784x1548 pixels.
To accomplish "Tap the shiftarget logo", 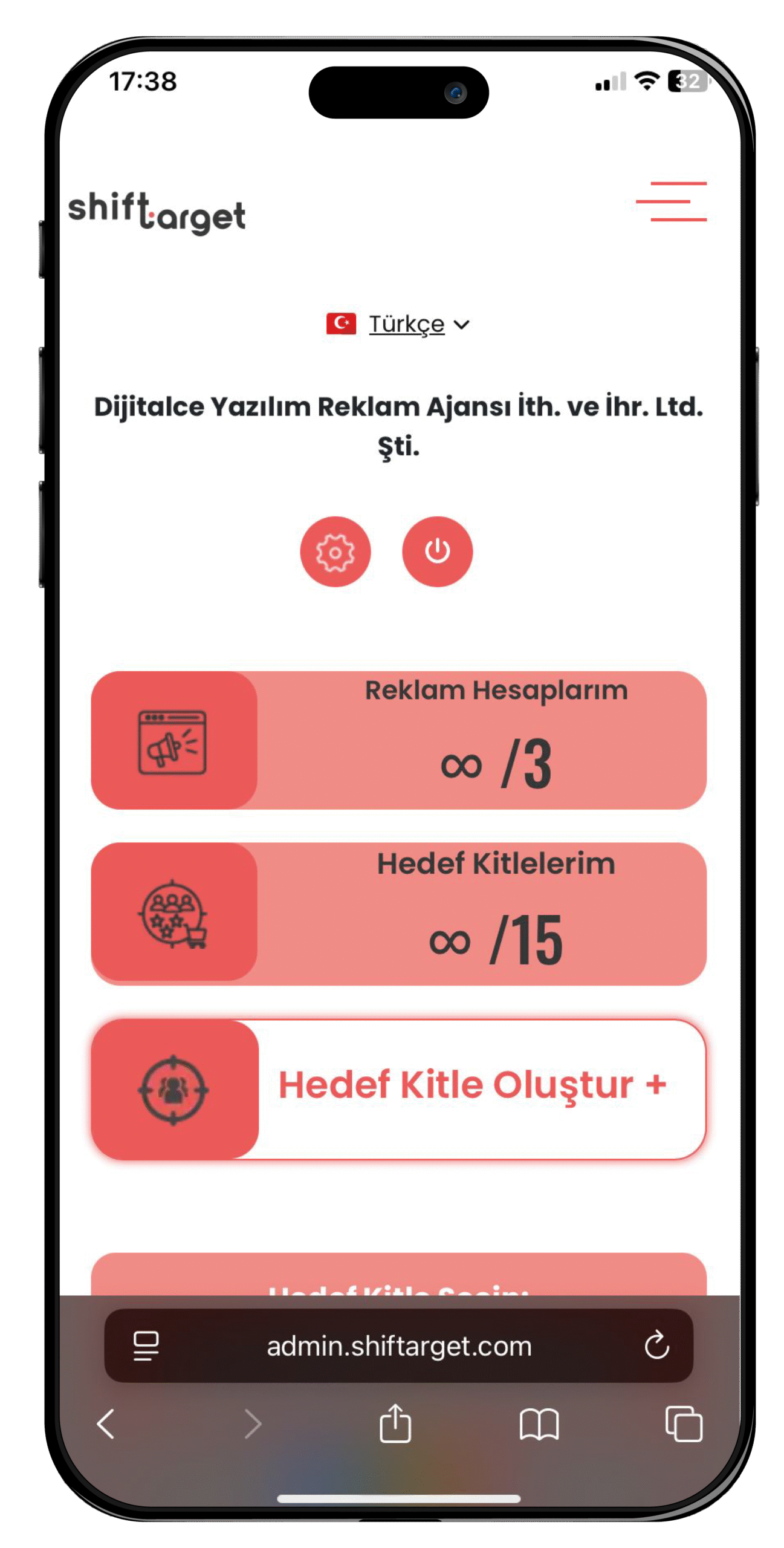I will 157,213.
